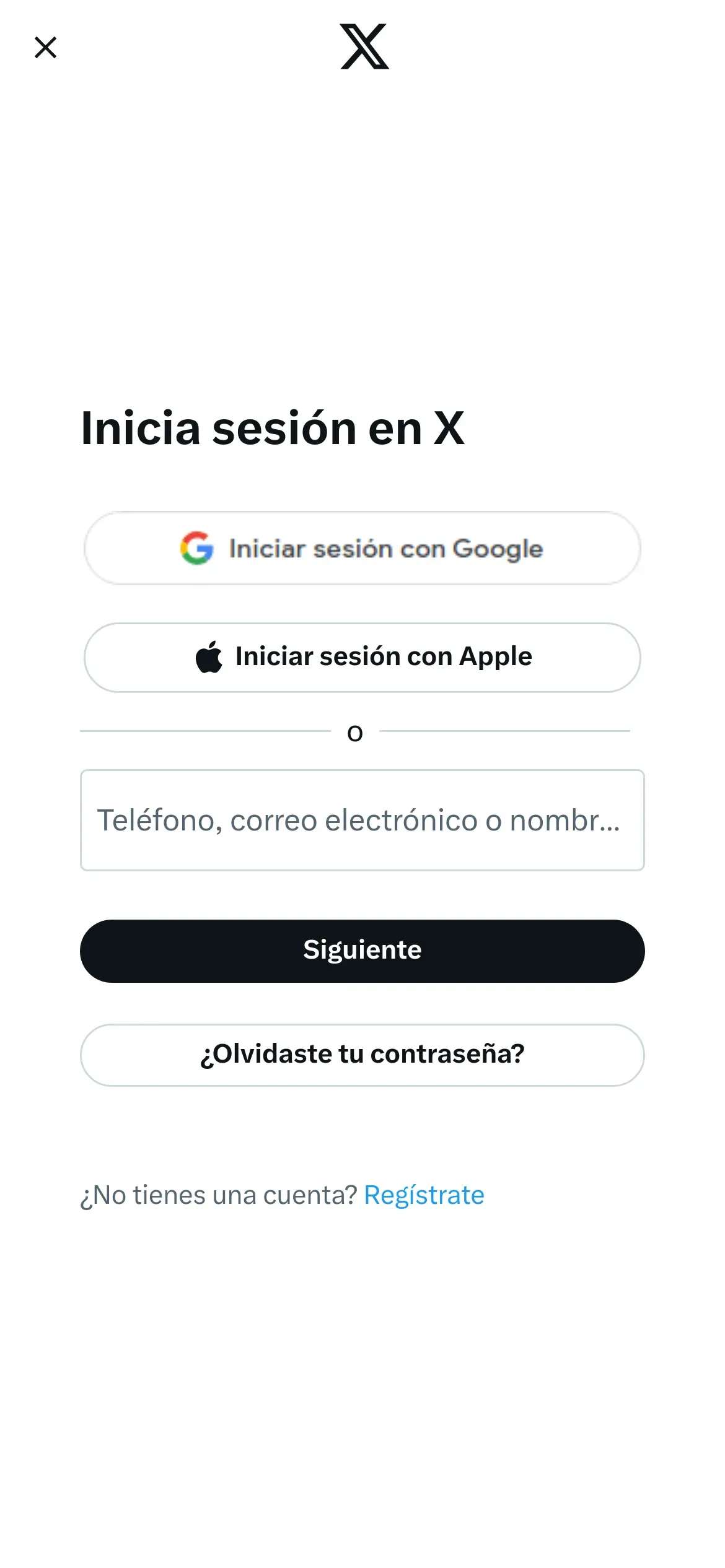Close the login screen
Viewport: 725px width, 1568px height.
click(45, 48)
